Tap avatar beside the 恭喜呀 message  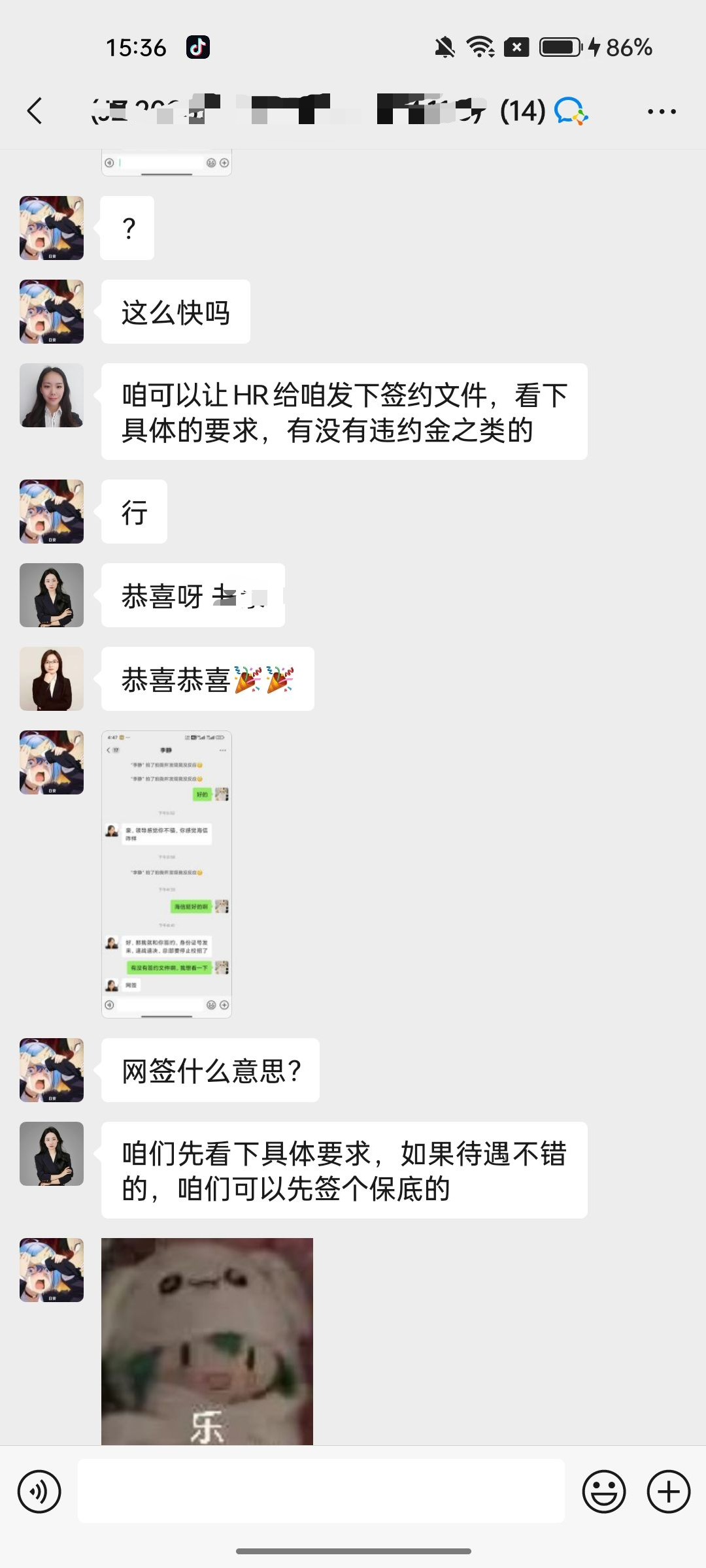(52, 595)
